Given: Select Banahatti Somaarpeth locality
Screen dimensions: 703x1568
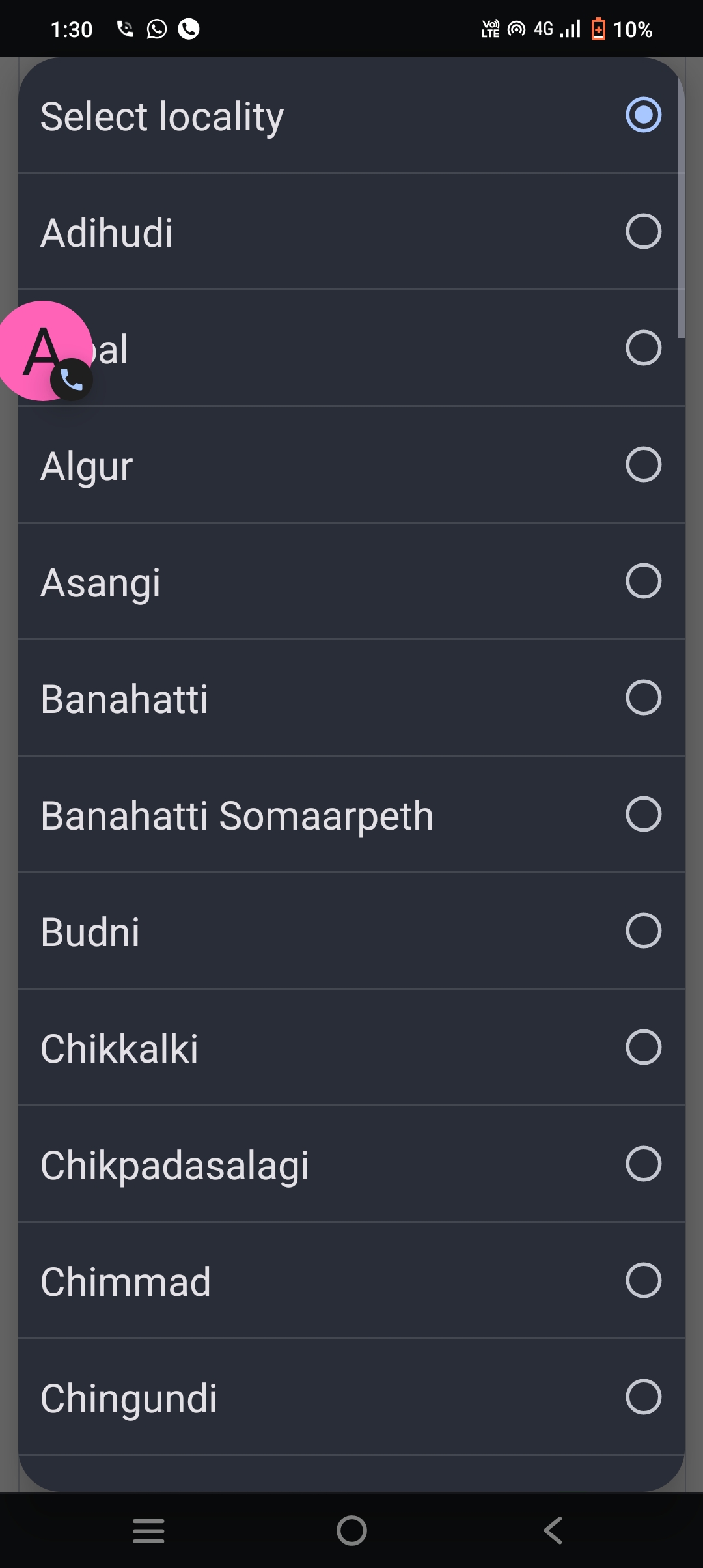Looking at the screenshot, I should 351,815.
